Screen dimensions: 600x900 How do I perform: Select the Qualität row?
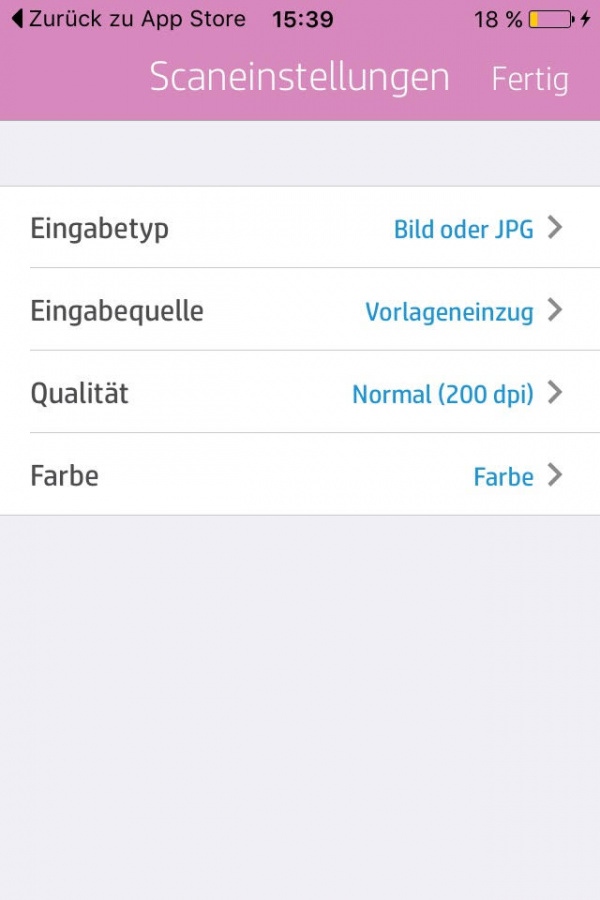tap(300, 393)
